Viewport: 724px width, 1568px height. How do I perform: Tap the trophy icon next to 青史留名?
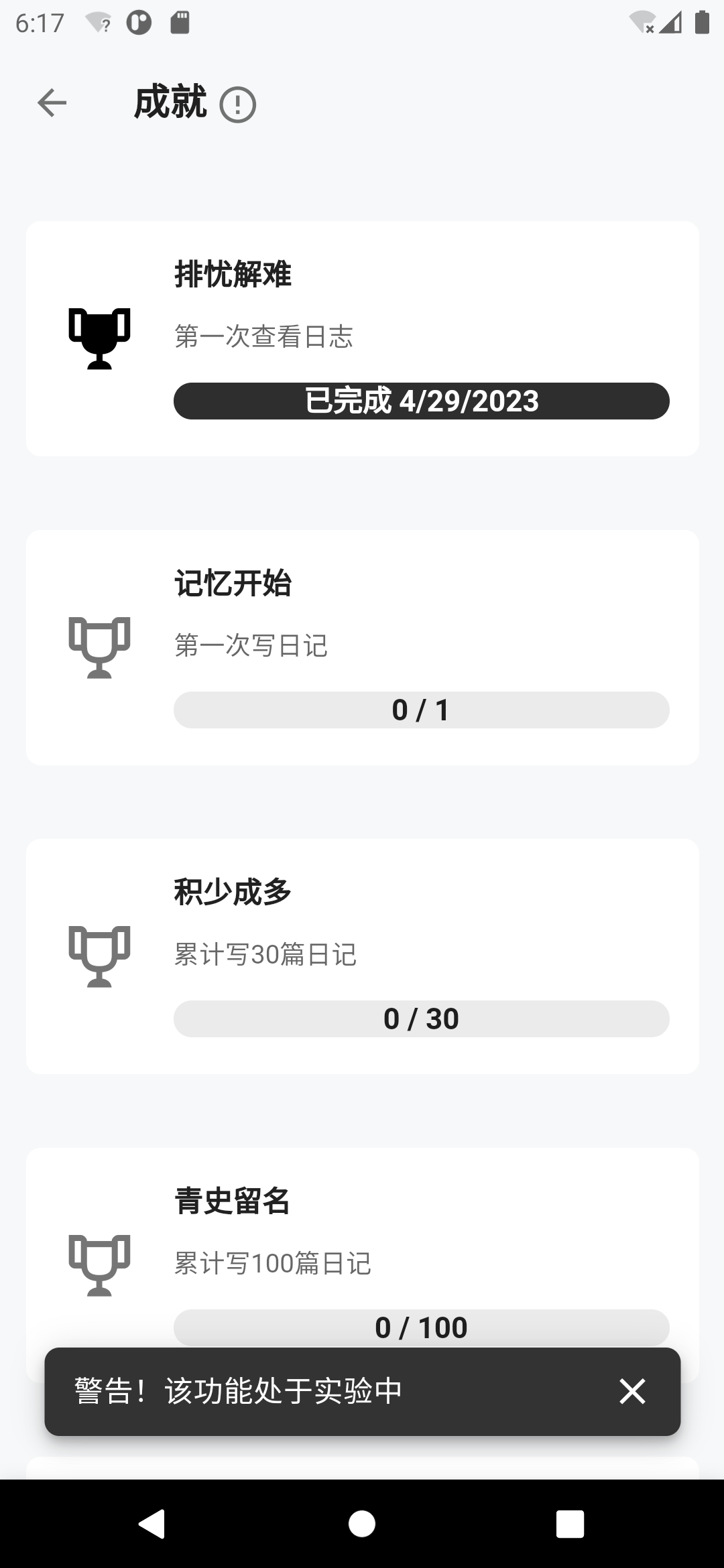(101, 1264)
